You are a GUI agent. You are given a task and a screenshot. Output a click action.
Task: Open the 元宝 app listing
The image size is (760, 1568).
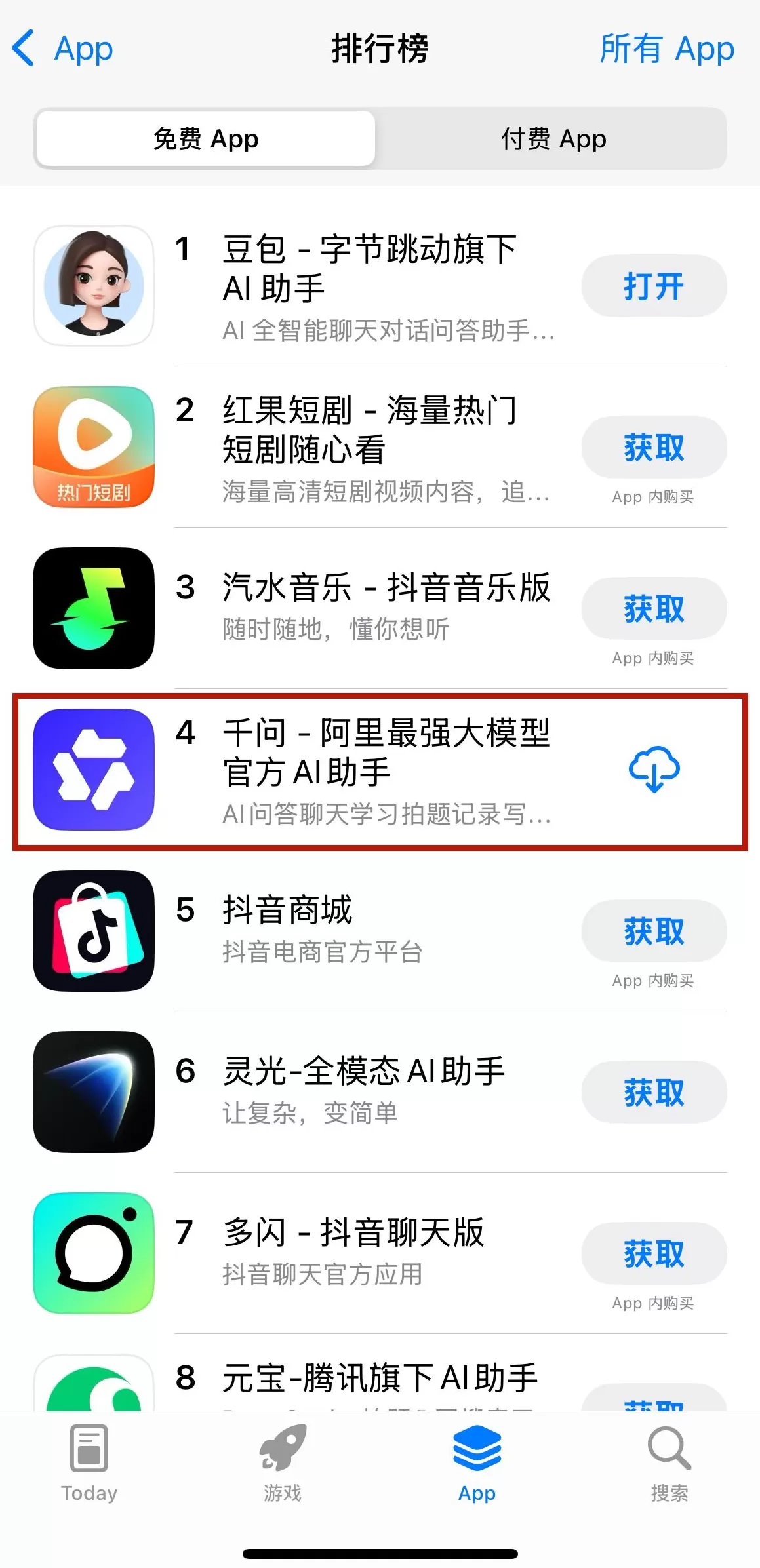click(379, 1378)
